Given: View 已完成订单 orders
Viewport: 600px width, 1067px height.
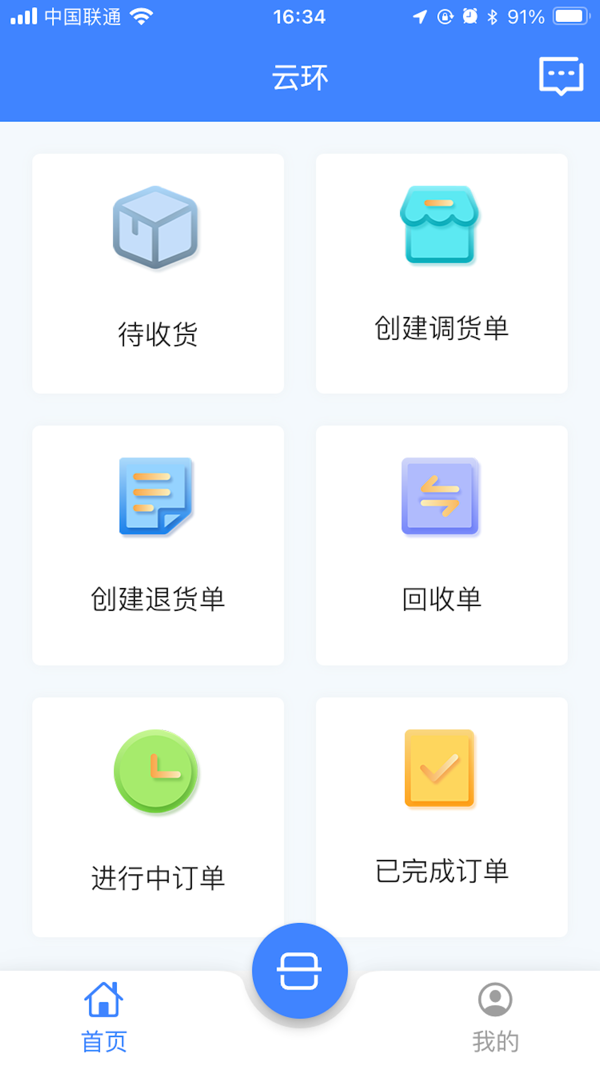Looking at the screenshot, I should point(441,817).
